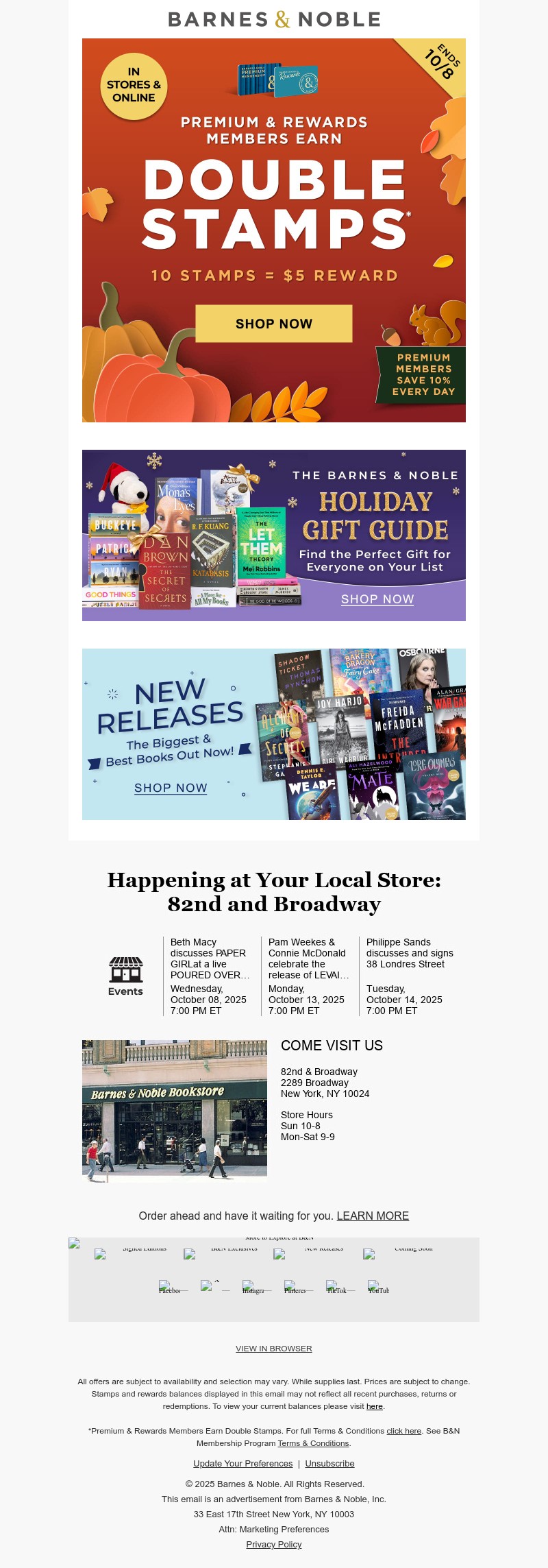Open Holiday Gift Guide Shop Now link
This screenshot has height=1568, width=548.
click(377, 599)
